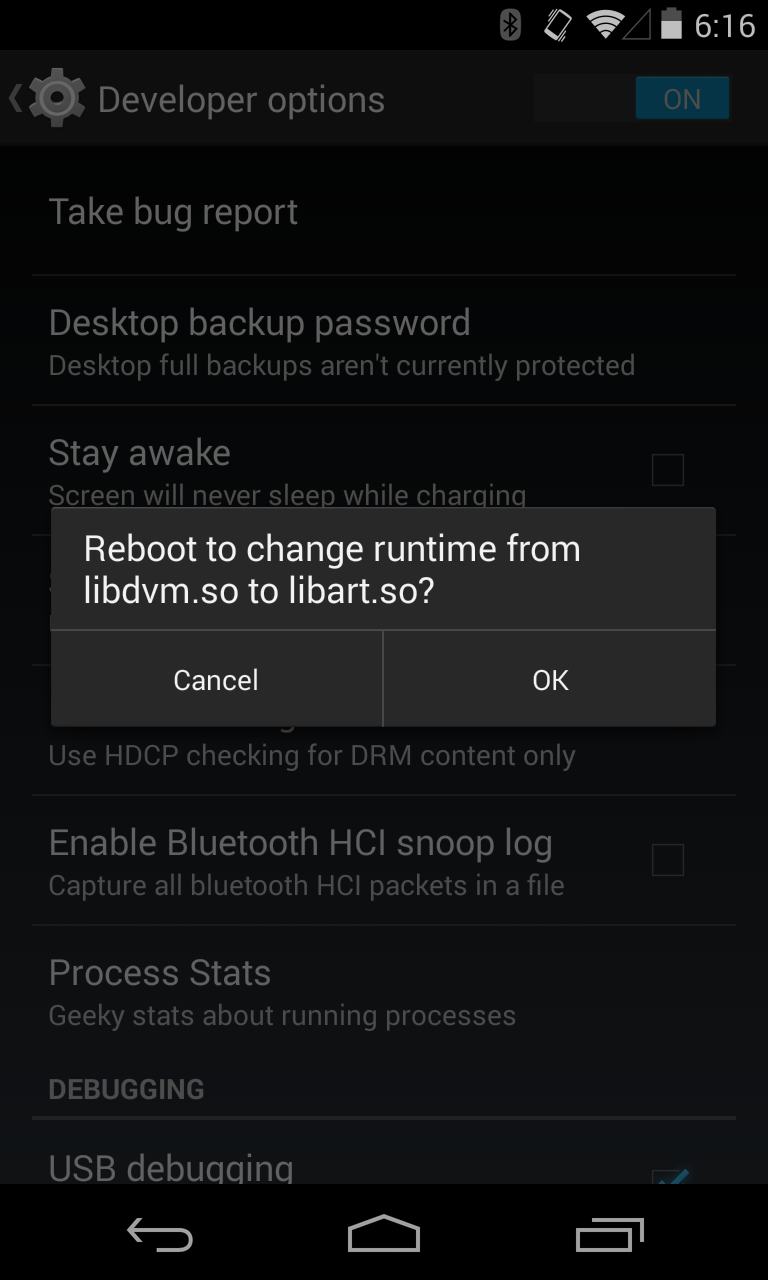Confirm the runtime reboot with OK

coord(550,680)
